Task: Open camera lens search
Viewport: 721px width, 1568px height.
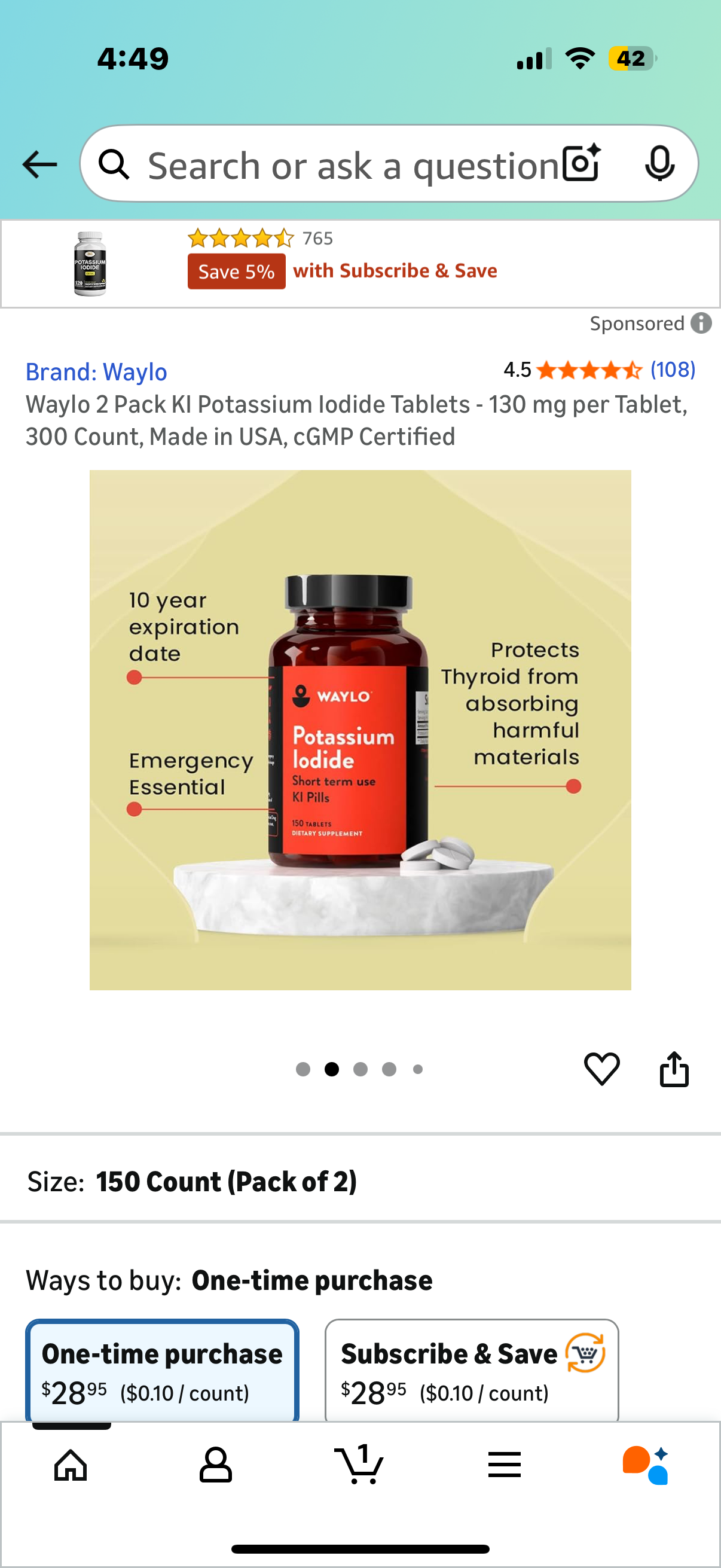Action: (581, 164)
